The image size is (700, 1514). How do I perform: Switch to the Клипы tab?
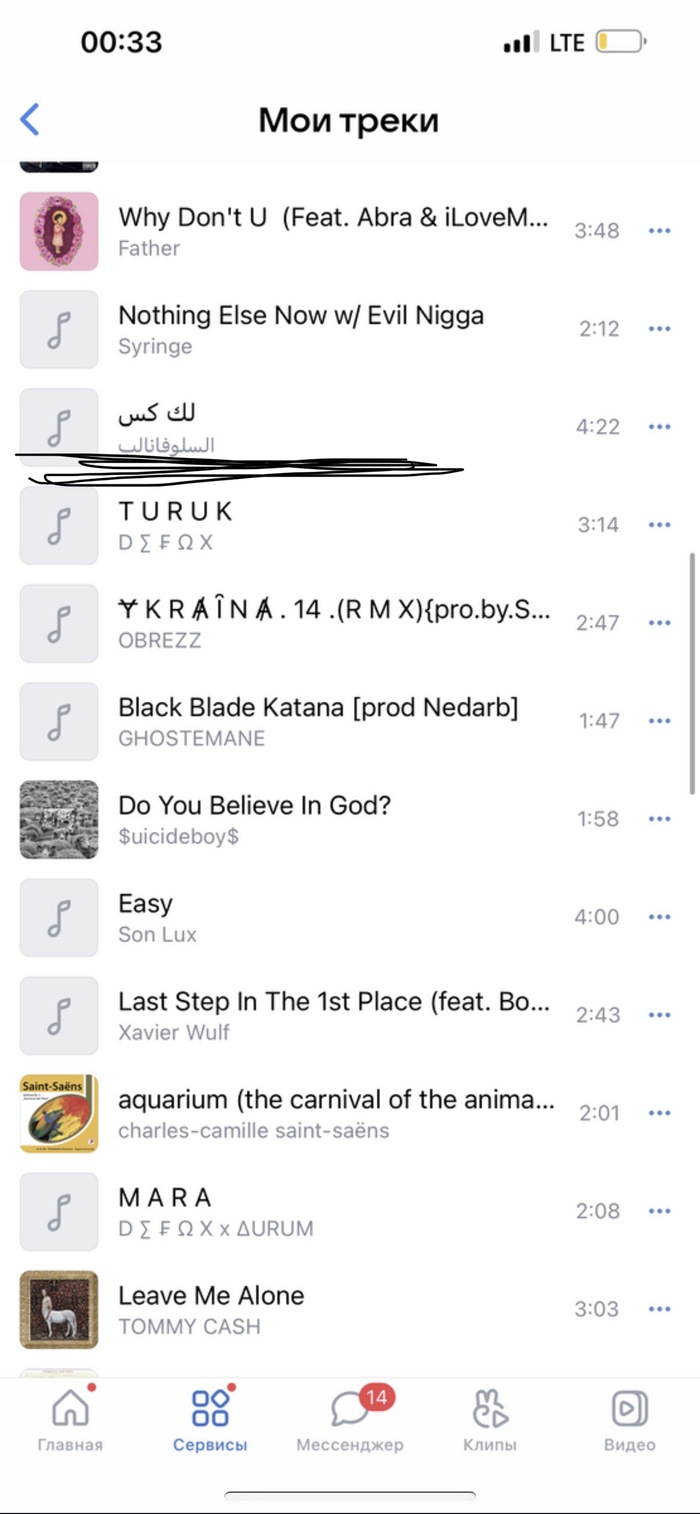tap(490, 1420)
